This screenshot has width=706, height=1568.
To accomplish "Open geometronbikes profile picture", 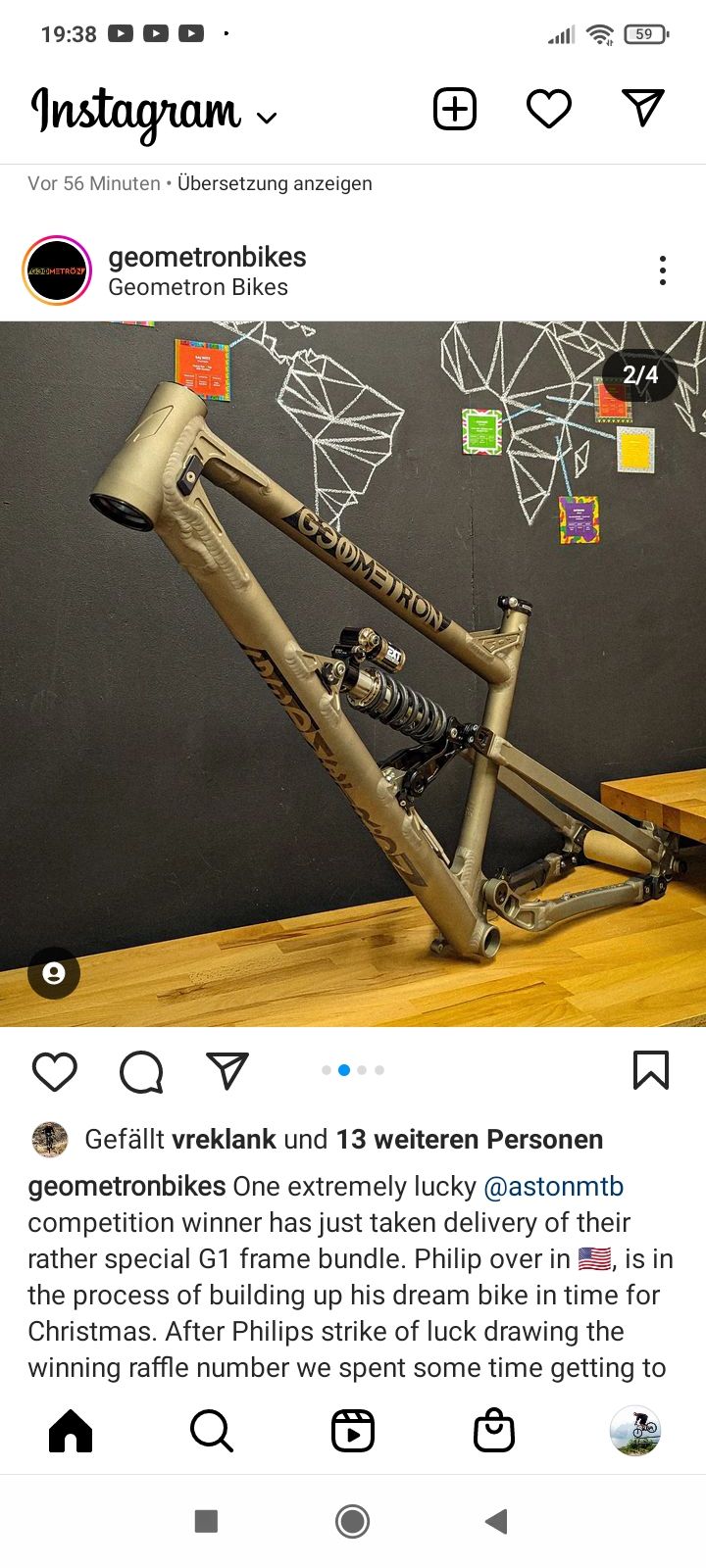I will (x=57, y=270).
